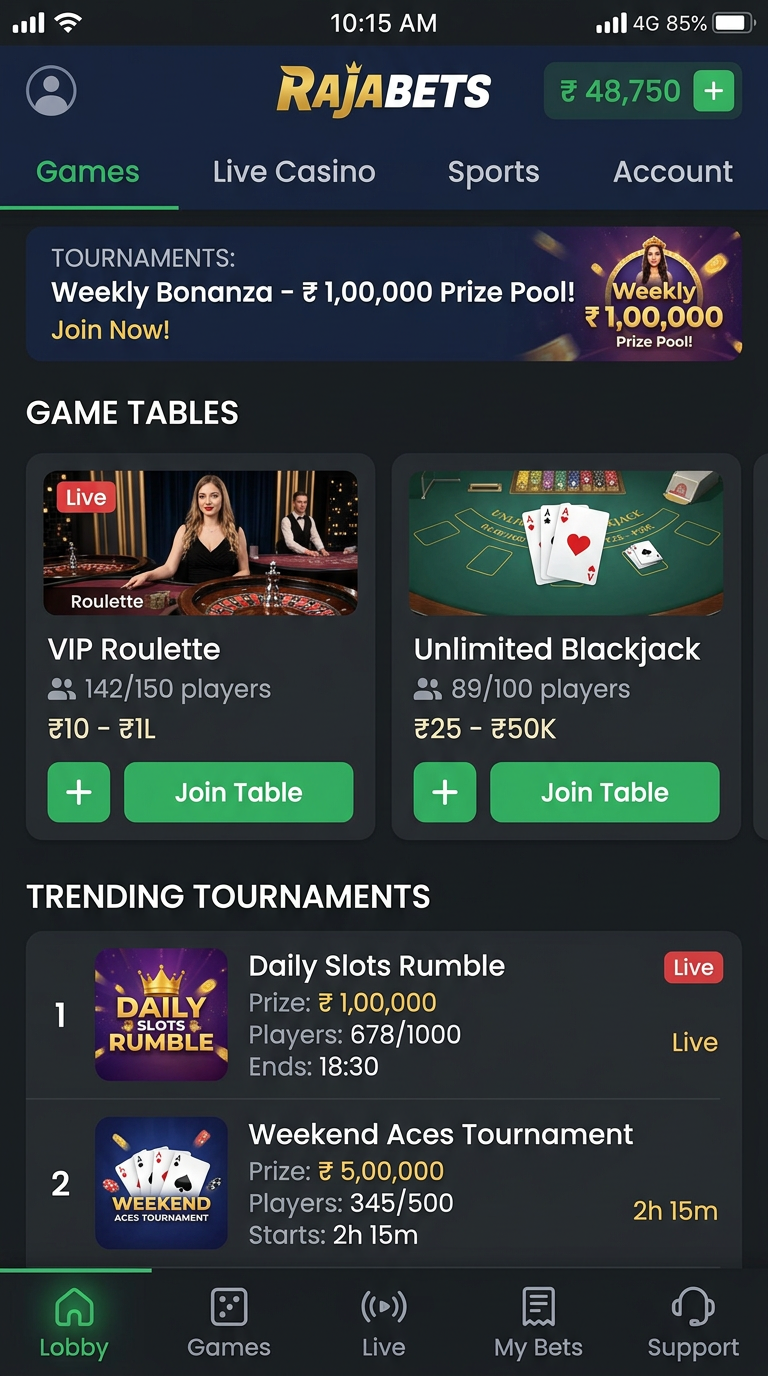Switch to the Sports tab
Viewport: 768px width, 1376px height.
493,172
